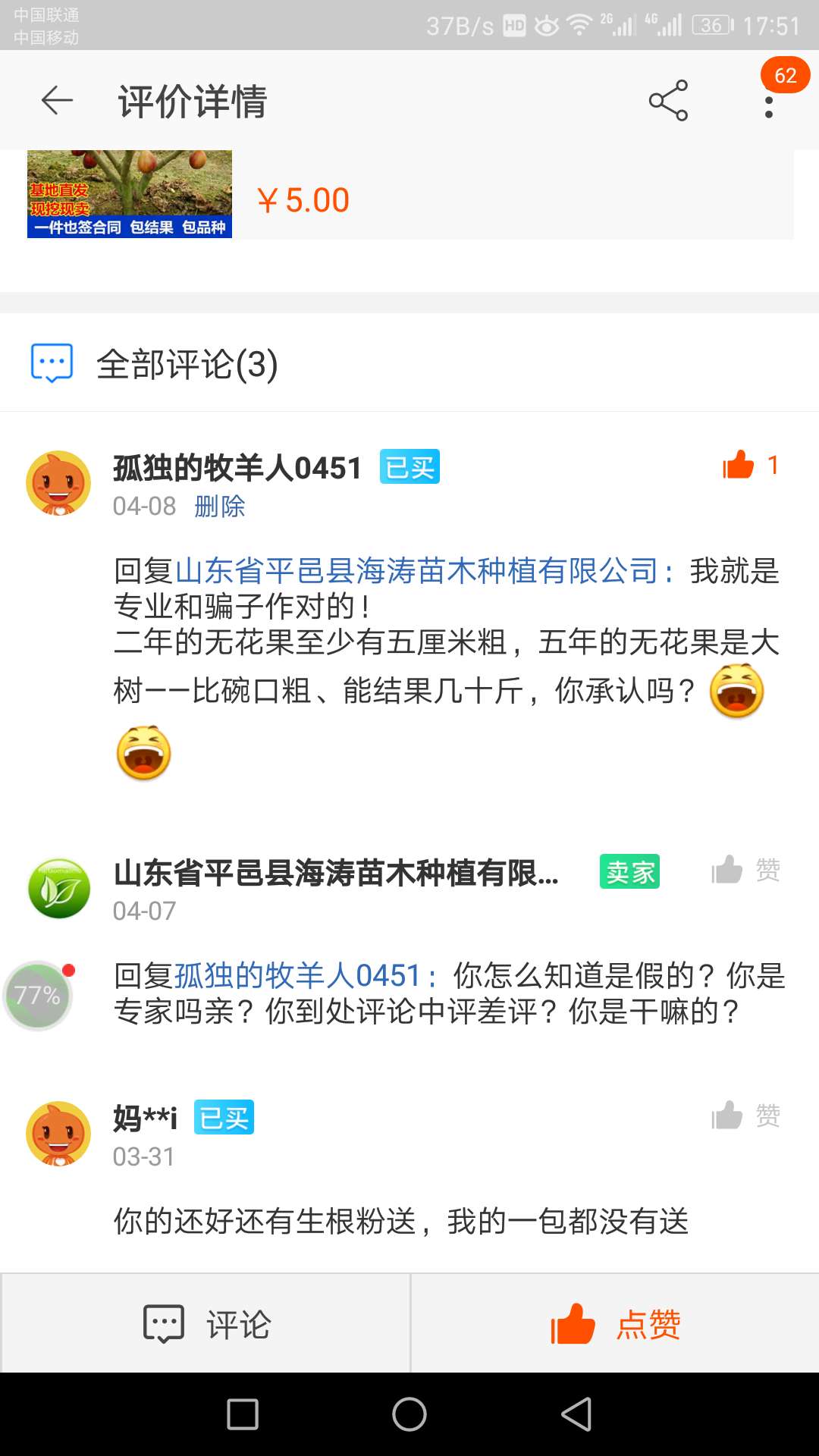The height and width of the screenshot is (1456, 819).
Task: Go back from the 评价详情 page
Action: point(57,100)
